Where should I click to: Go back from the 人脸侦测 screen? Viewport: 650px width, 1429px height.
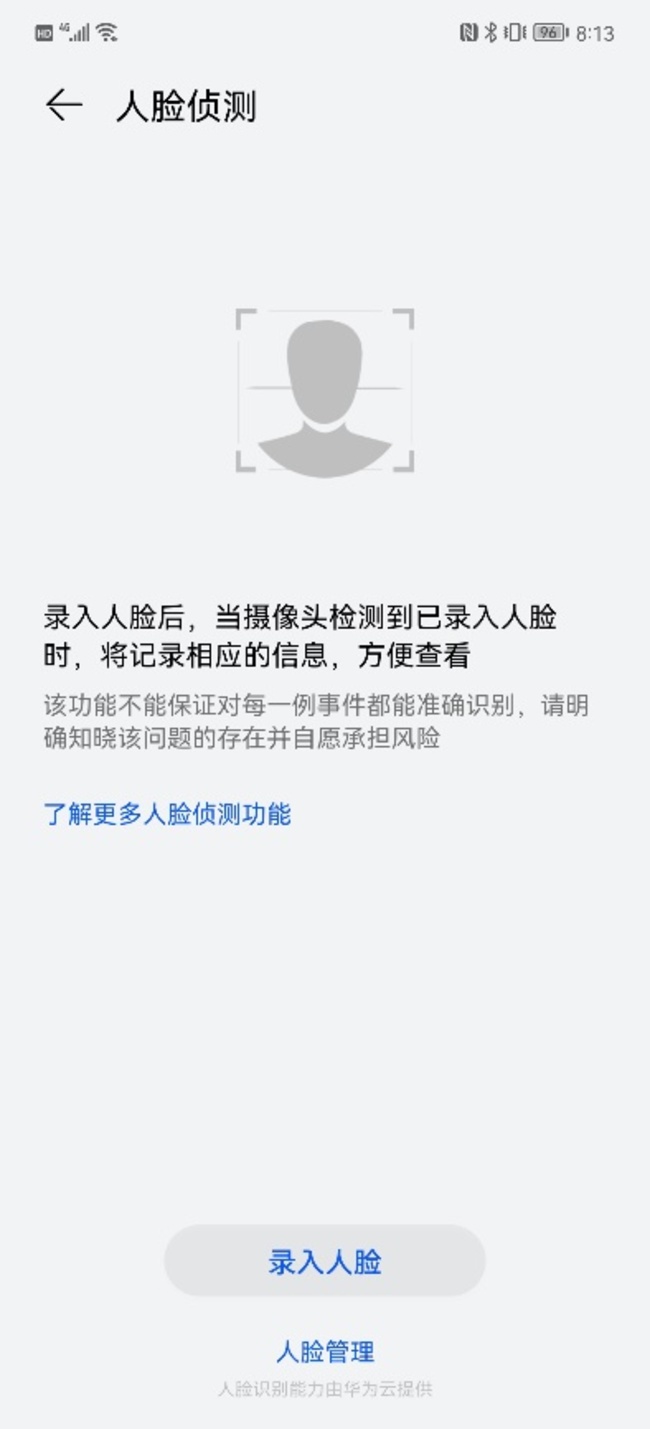63,106
